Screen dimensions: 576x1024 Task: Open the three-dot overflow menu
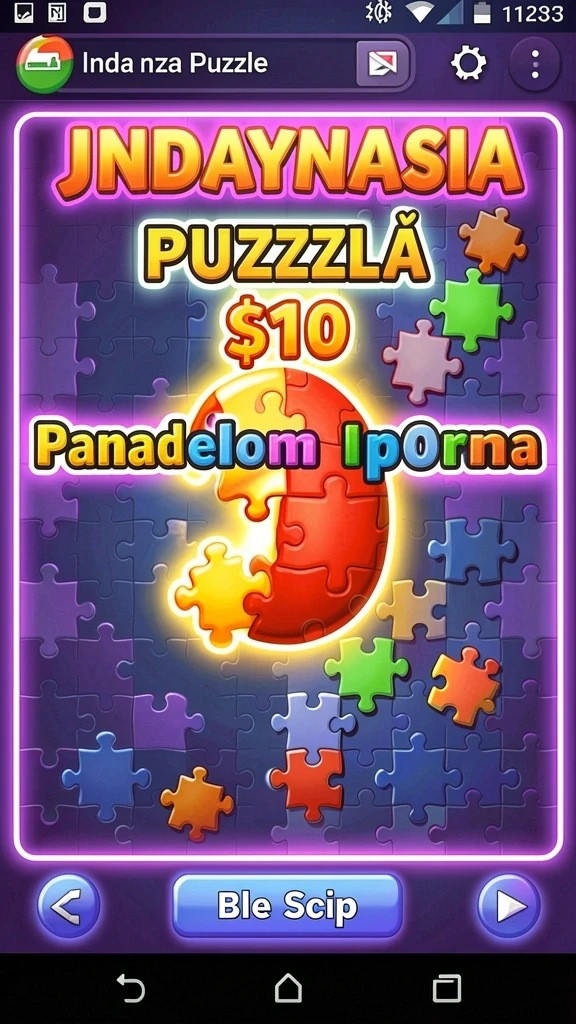point(535,63)
